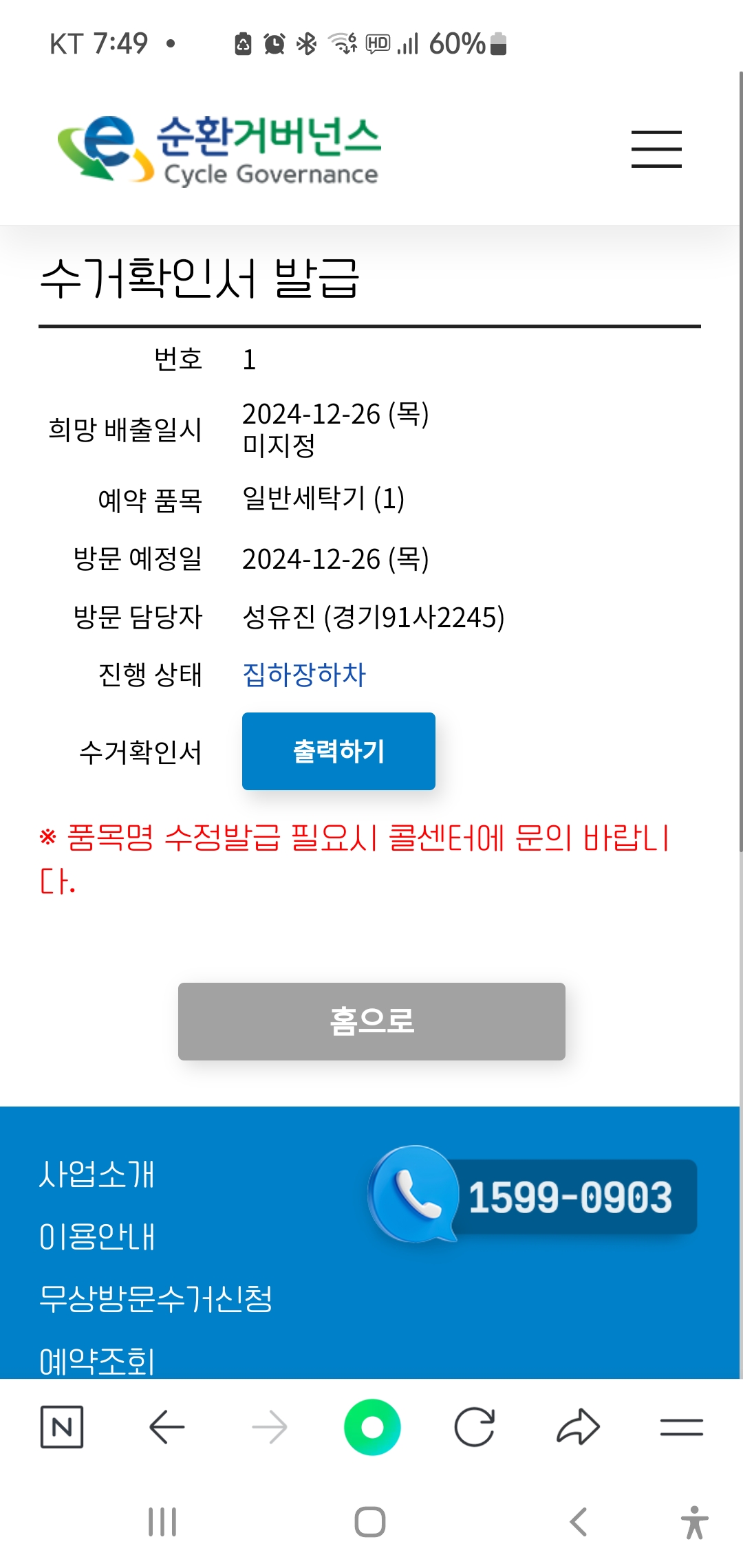Go back one page with browser arrow

tap(166, 1427)
